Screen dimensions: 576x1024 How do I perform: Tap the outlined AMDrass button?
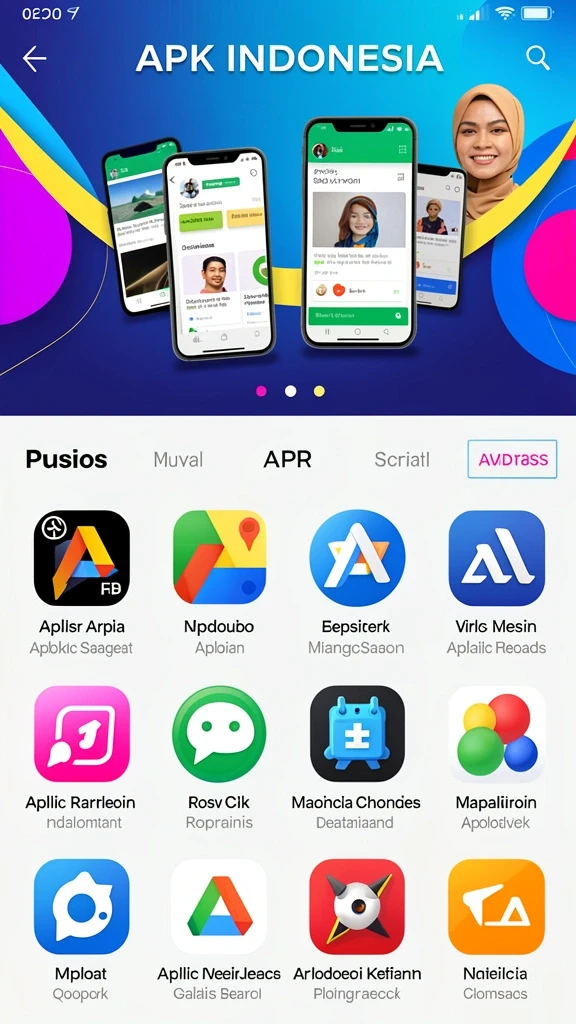pyautogui.click(x=513, y=459)
